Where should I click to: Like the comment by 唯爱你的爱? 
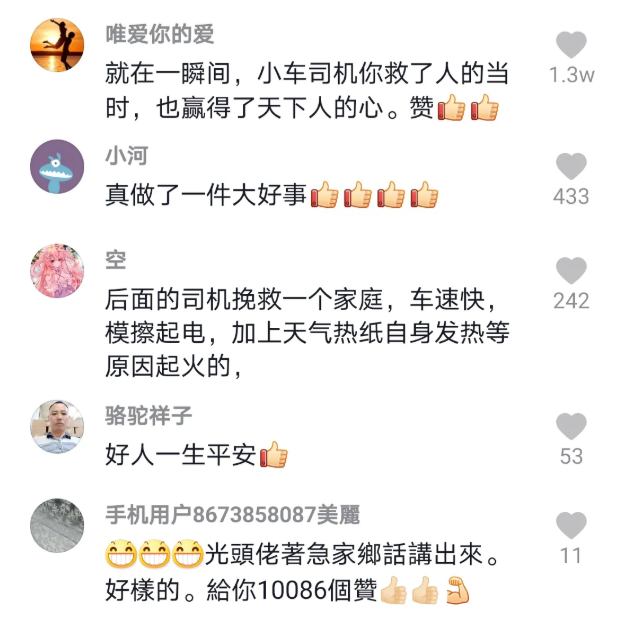tap(571, 46)
